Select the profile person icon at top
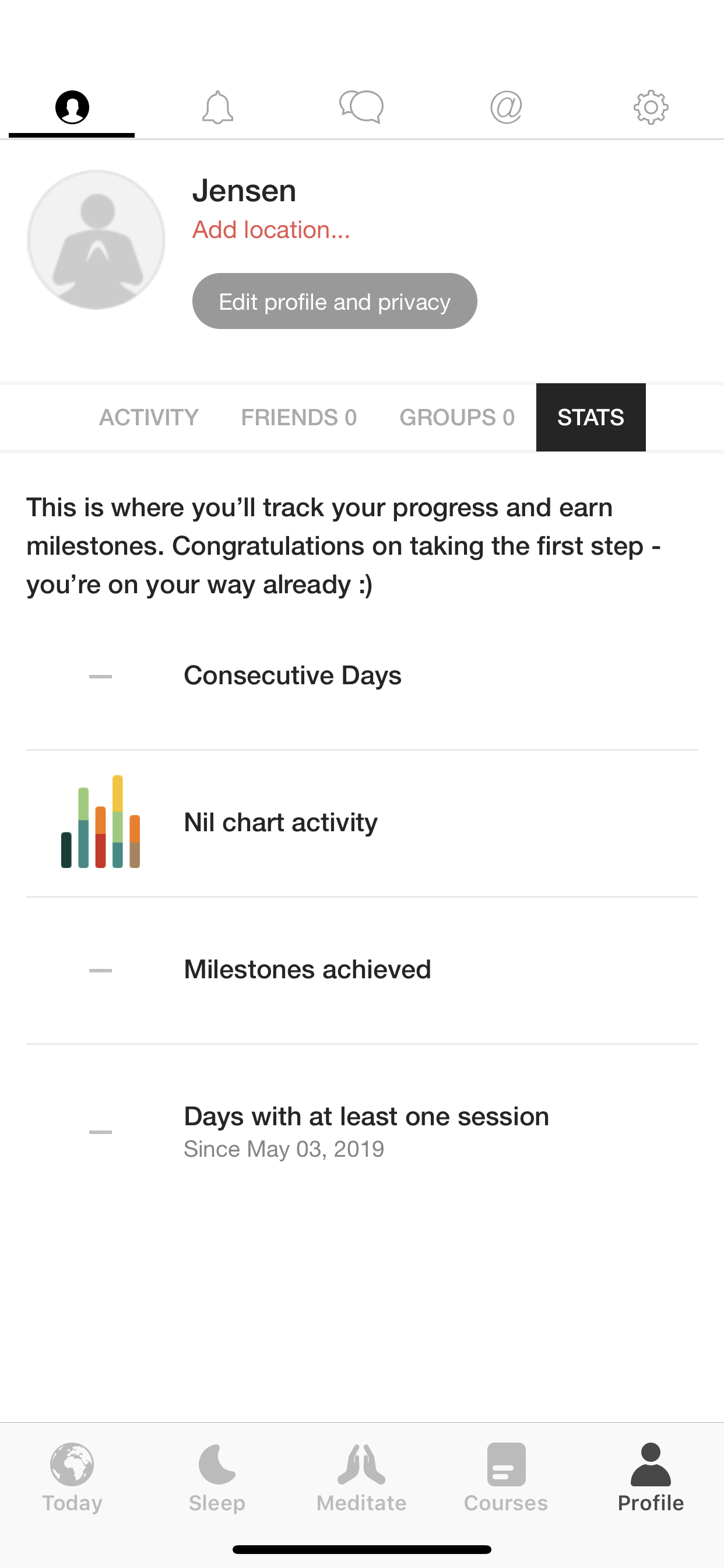 [72, 107]
